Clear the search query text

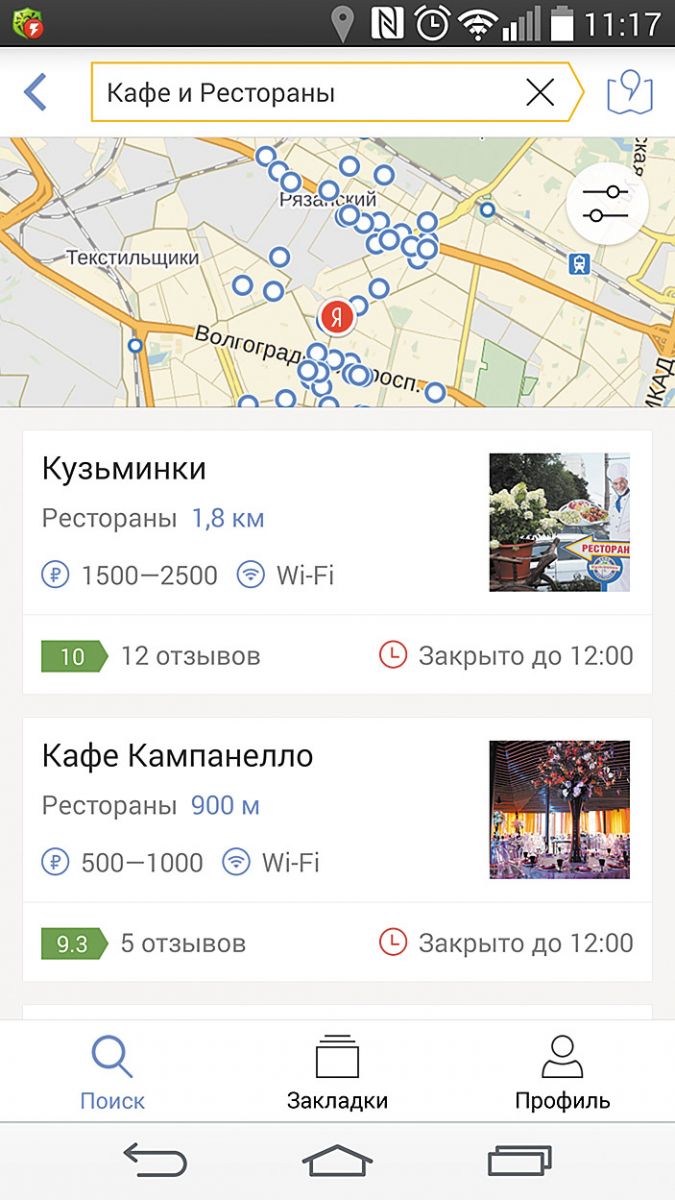coord(540,94)
